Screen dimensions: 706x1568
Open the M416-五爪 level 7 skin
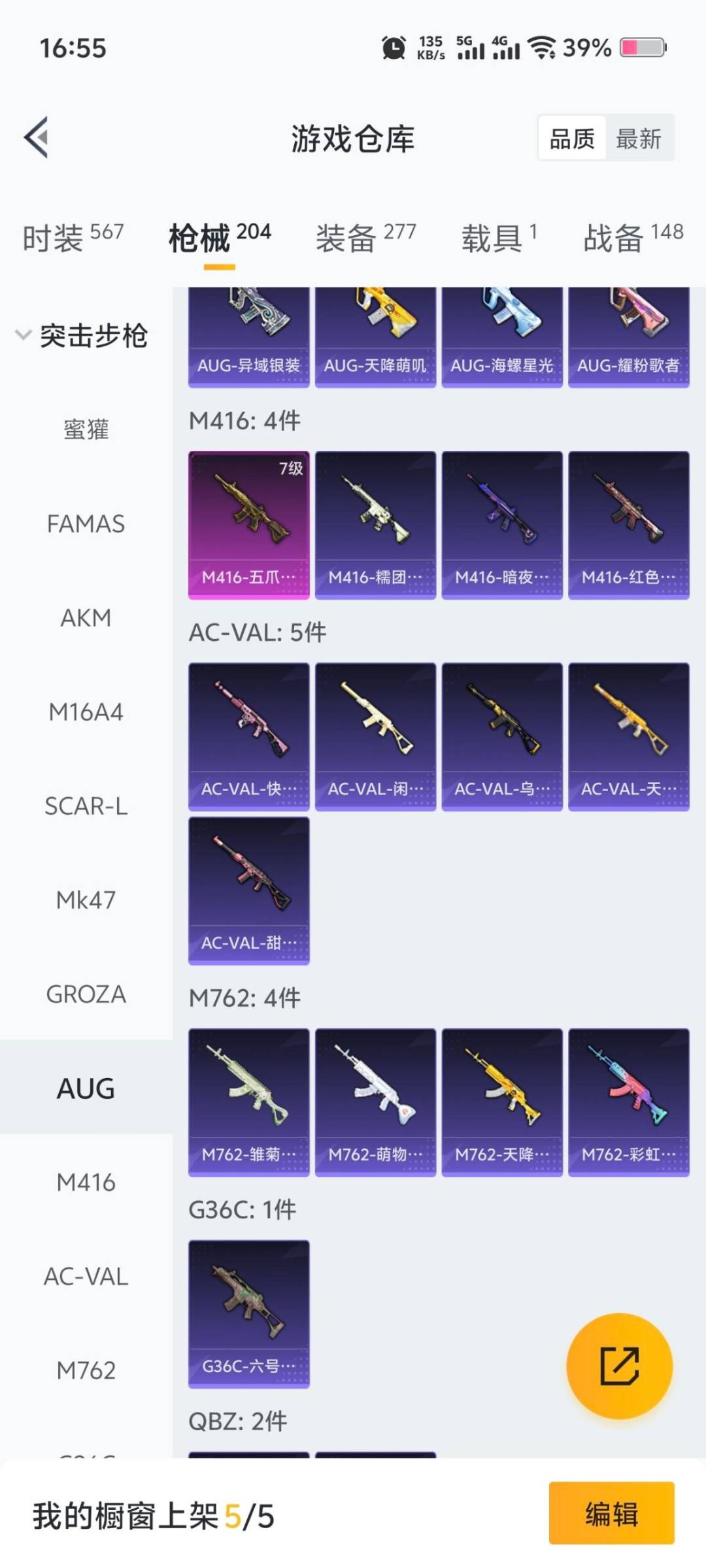tap(249, 525)
